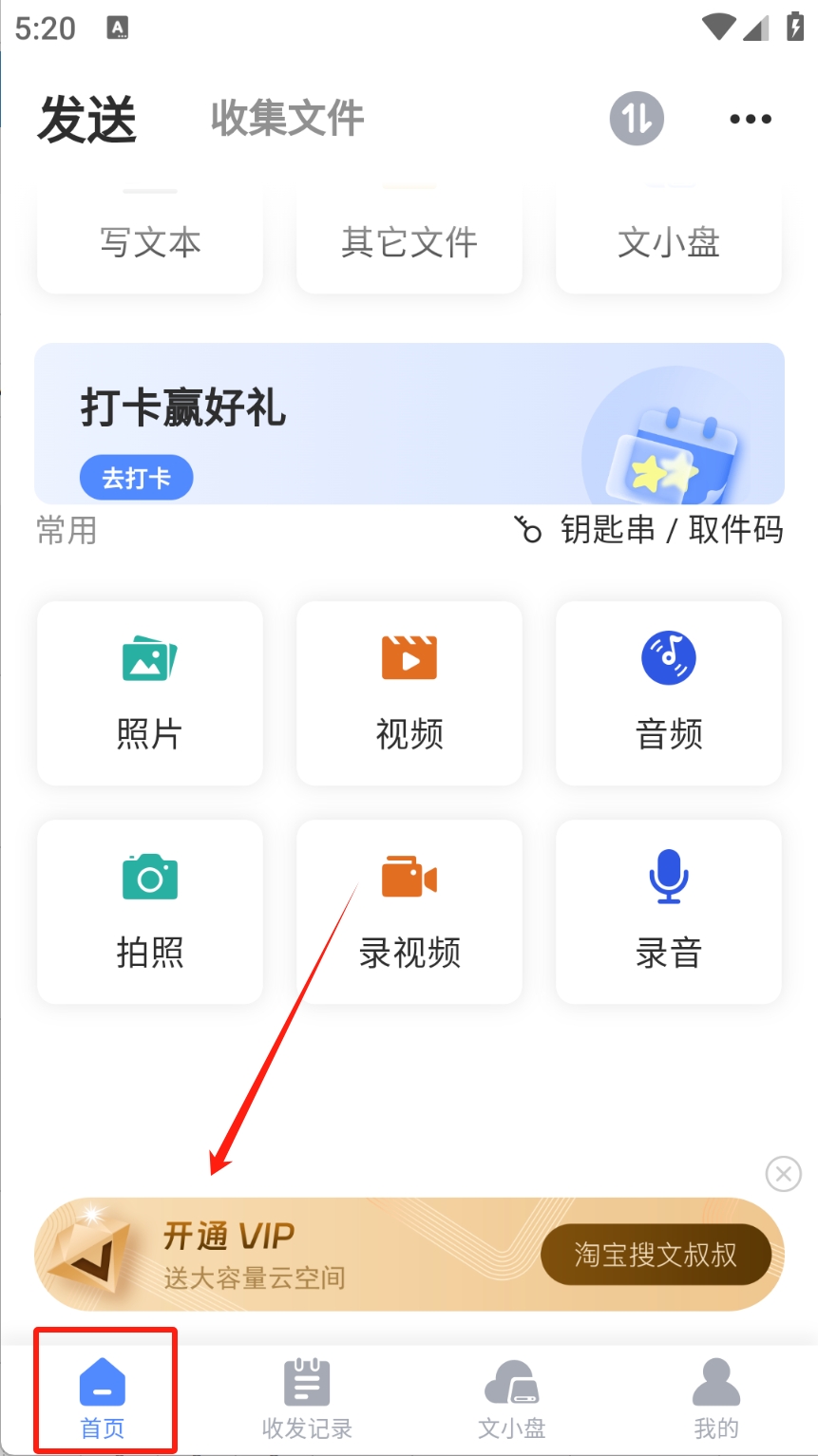Screen dimensions: 818x1456
Task: Dismiss the VIP banner
Action: coord(783,1174)
